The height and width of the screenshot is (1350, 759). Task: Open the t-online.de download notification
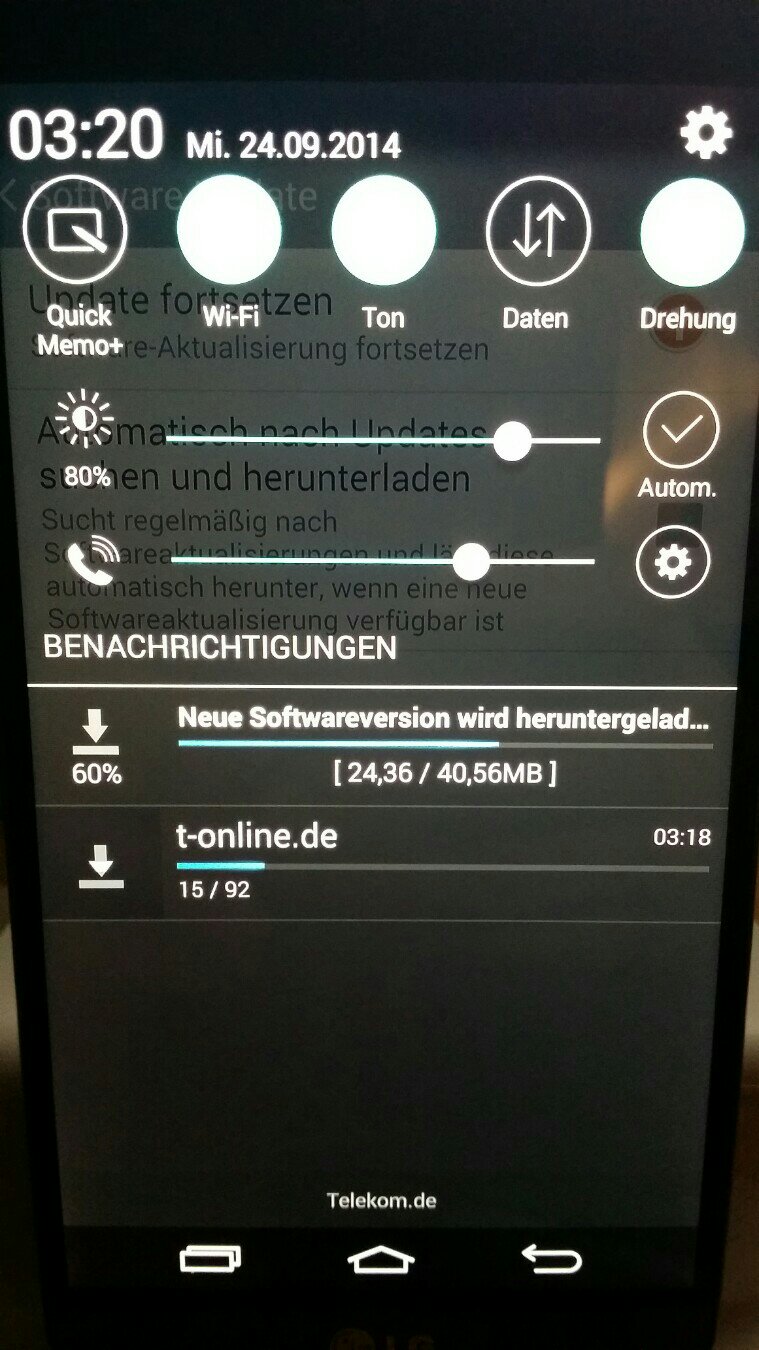pos(378,865)
